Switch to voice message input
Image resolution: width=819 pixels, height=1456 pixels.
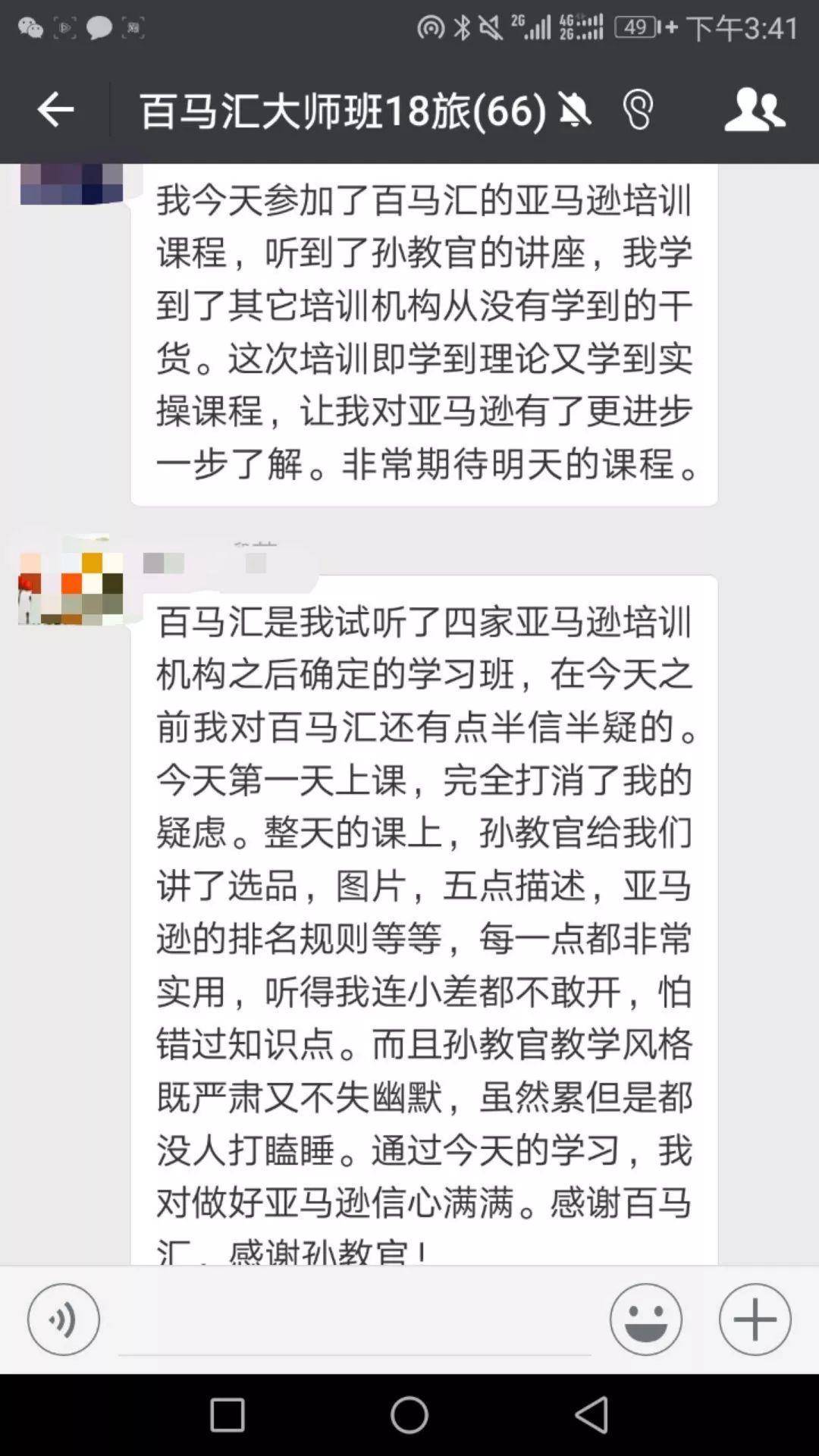[64, 1320]
